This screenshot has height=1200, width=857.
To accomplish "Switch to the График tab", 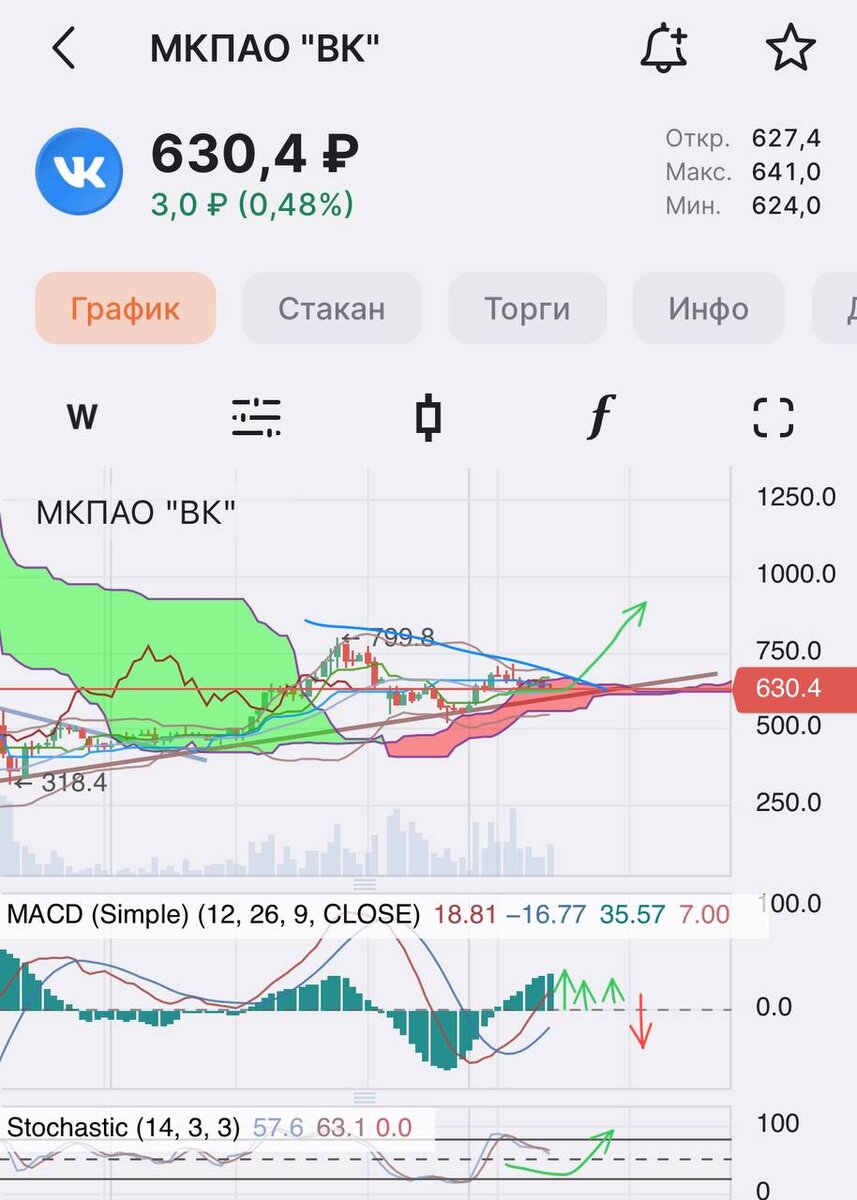I will pos(125,308).
